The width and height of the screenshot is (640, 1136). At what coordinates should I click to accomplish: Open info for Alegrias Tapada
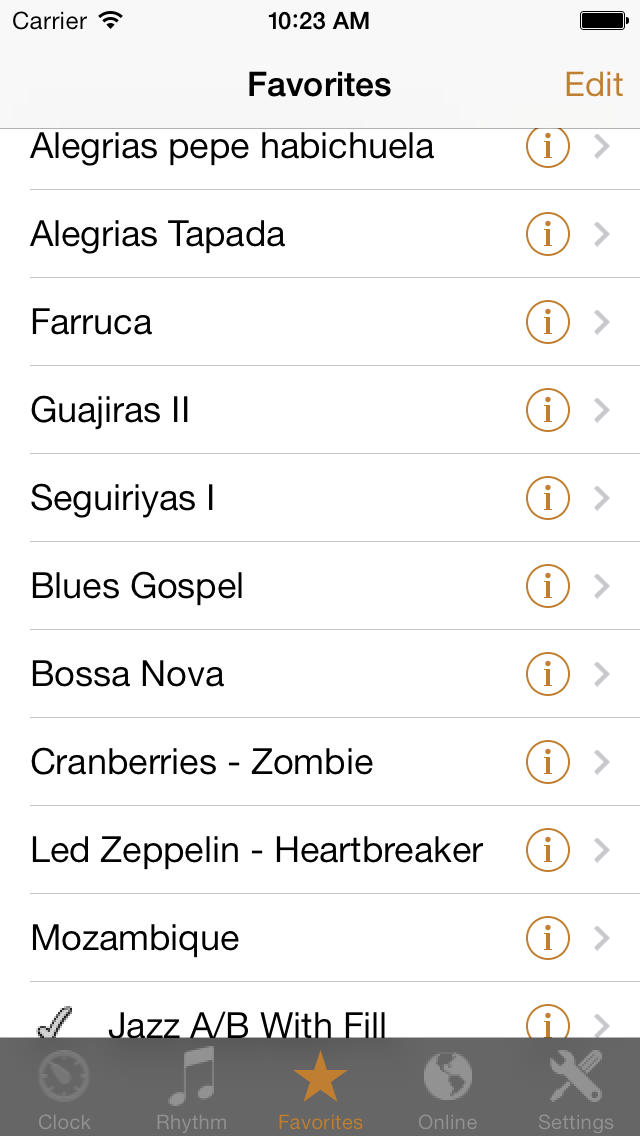pyautogui.click(x=547, y=234)
